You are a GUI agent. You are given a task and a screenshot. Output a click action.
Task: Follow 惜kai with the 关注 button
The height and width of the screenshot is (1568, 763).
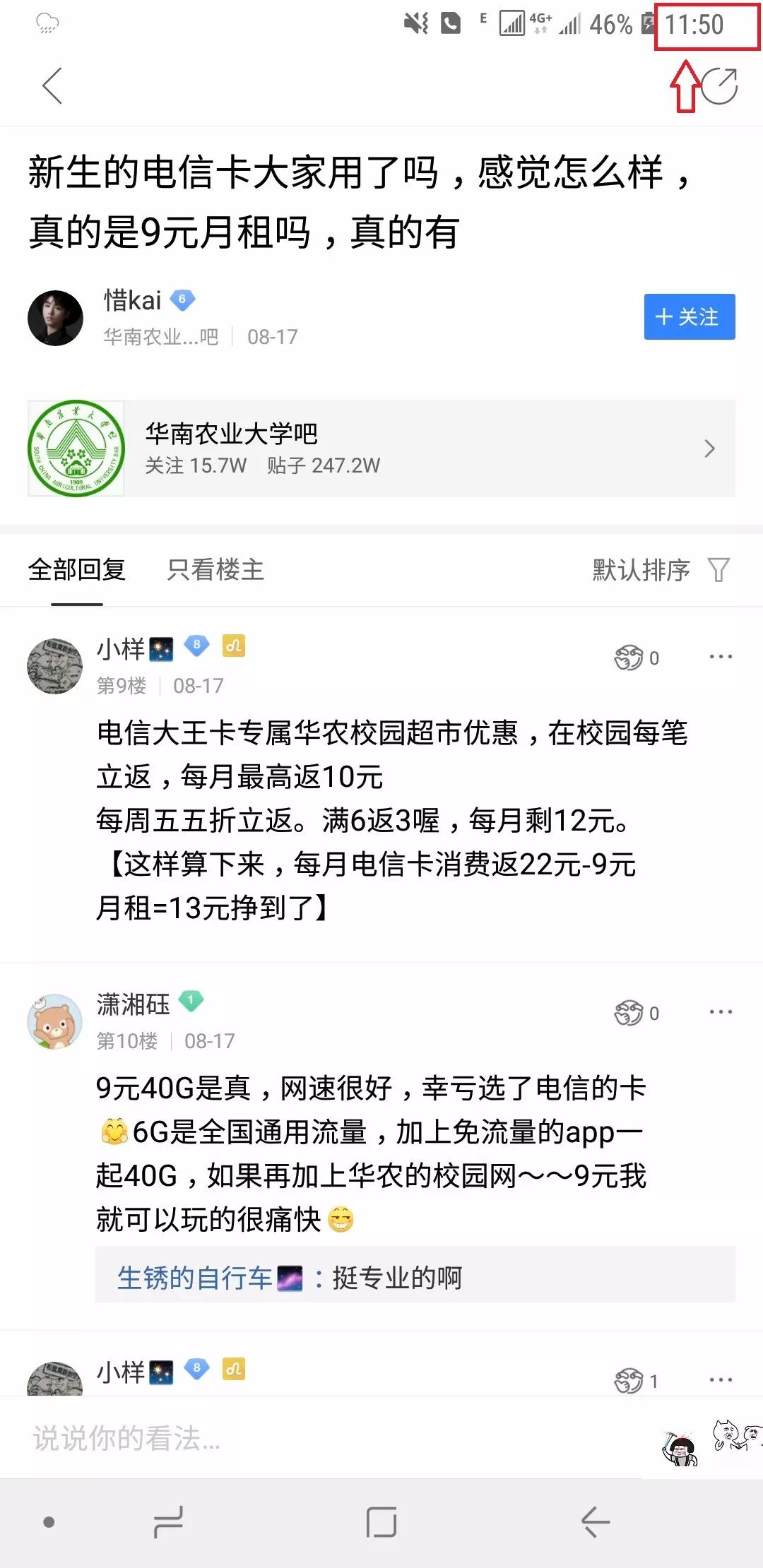pyautogui.click(x=689, y=316)
